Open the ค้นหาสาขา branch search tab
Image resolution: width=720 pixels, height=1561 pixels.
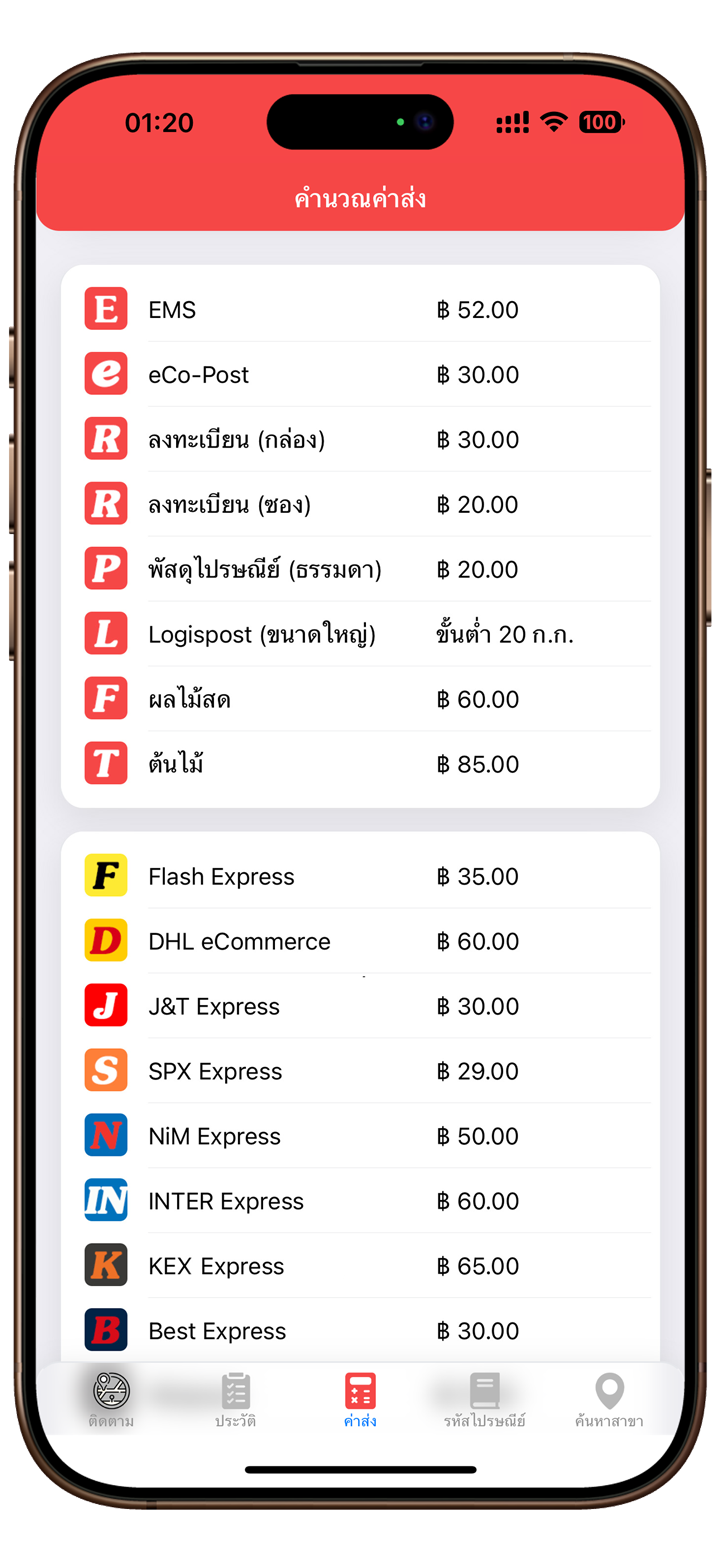pos(610,1400)
